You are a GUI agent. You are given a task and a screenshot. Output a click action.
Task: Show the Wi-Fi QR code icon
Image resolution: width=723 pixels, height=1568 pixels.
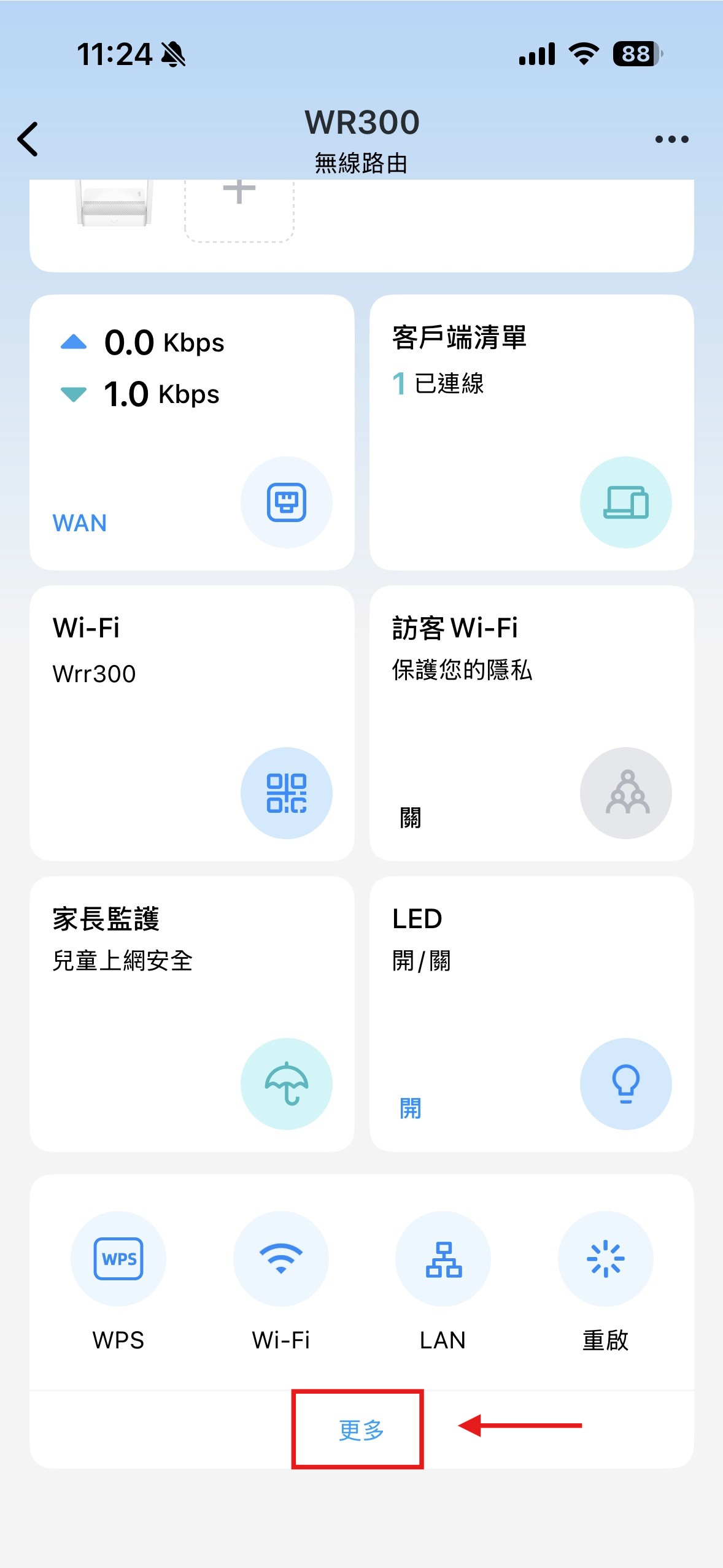point(287,793)
